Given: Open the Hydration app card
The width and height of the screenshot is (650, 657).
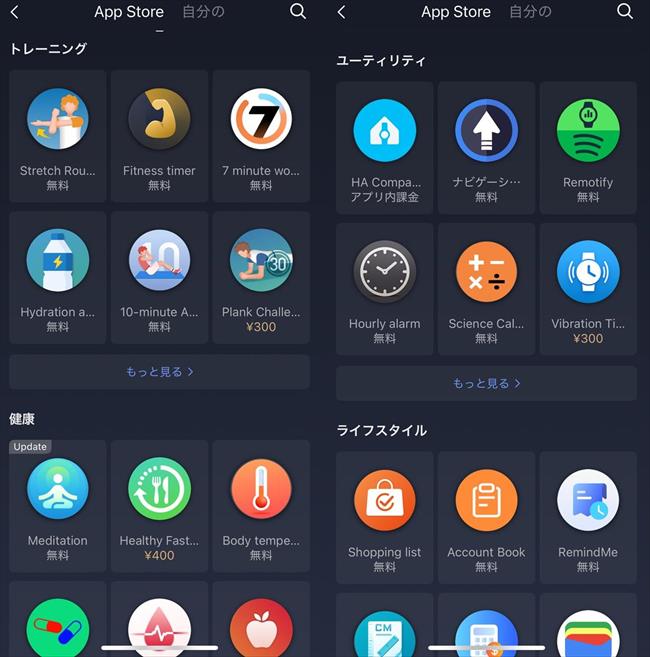Looking at the screenshot, I should click(x=57, y=276).
